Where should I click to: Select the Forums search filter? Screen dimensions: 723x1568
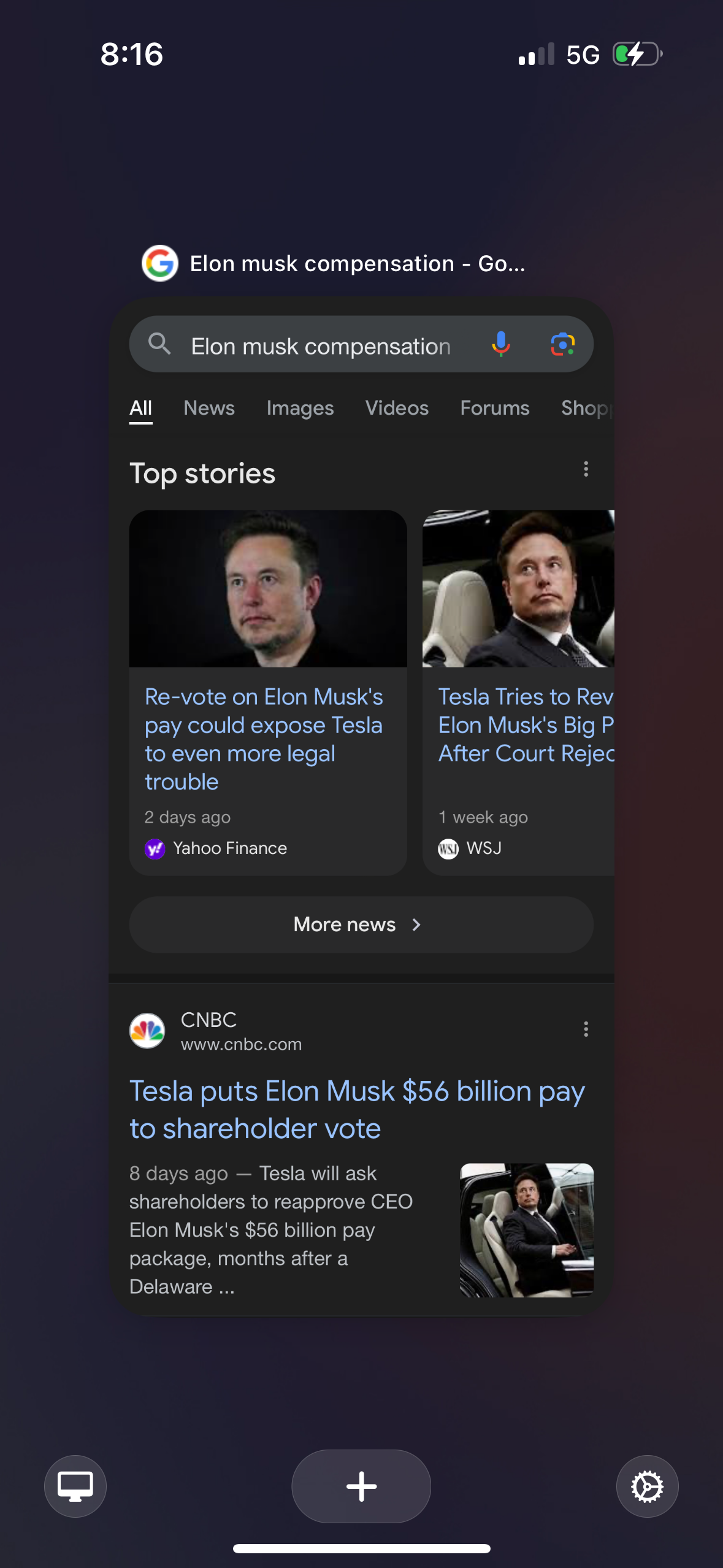point(494,408)
